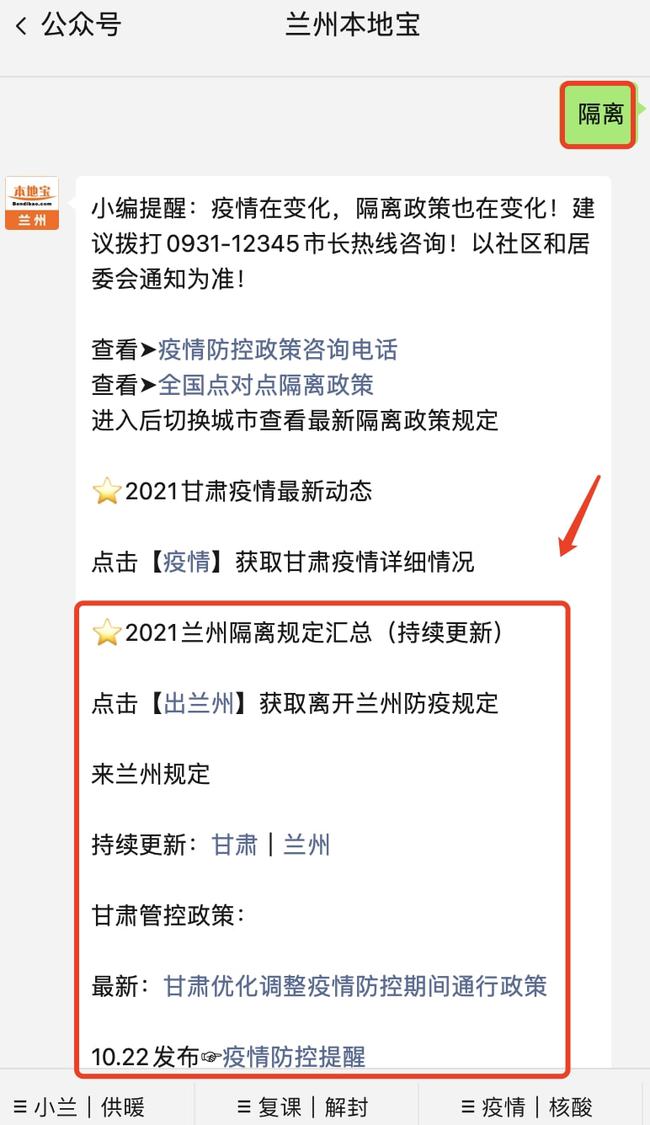Tap the 兰州本地宝 account avatar
The image size is (650, 1125).
(32, 203)
